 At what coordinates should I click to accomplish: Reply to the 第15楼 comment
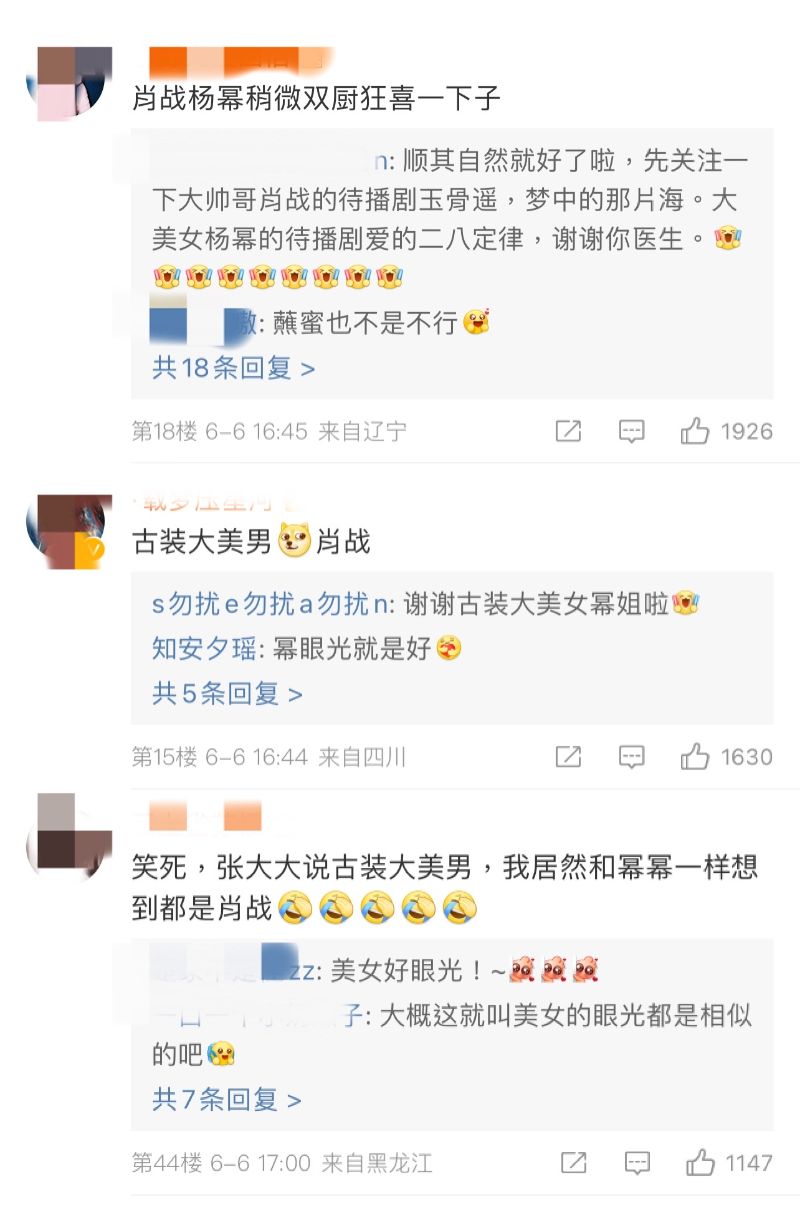[631, 757]
